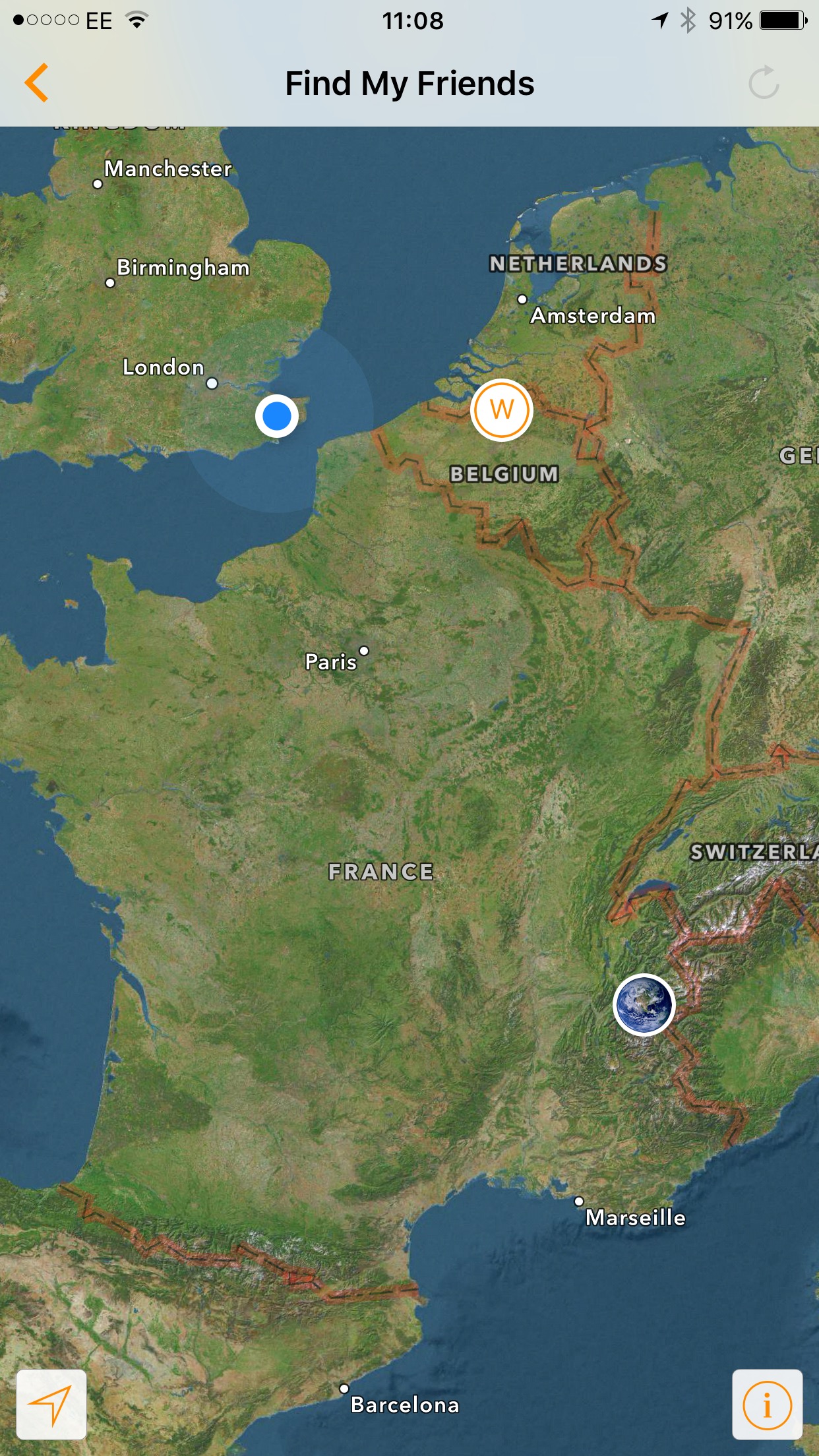
Task: Refresh friend locations
Action: pyautogui.click(x=764, y=82)
